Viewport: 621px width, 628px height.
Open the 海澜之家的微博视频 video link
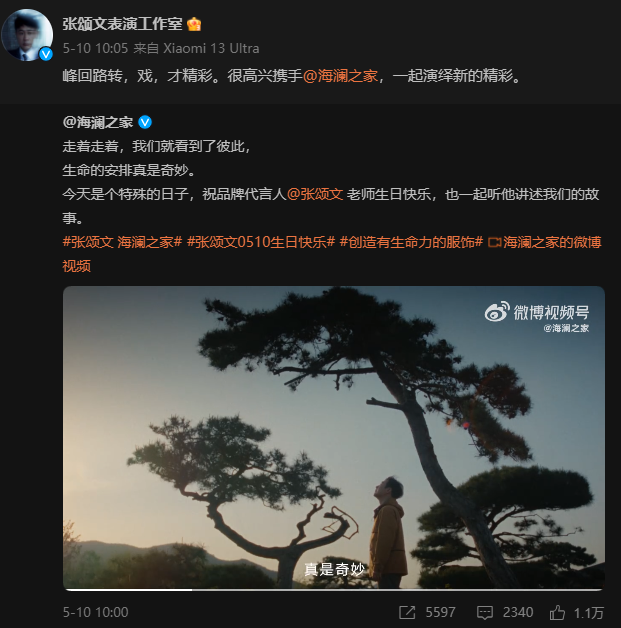coord(540,242)
